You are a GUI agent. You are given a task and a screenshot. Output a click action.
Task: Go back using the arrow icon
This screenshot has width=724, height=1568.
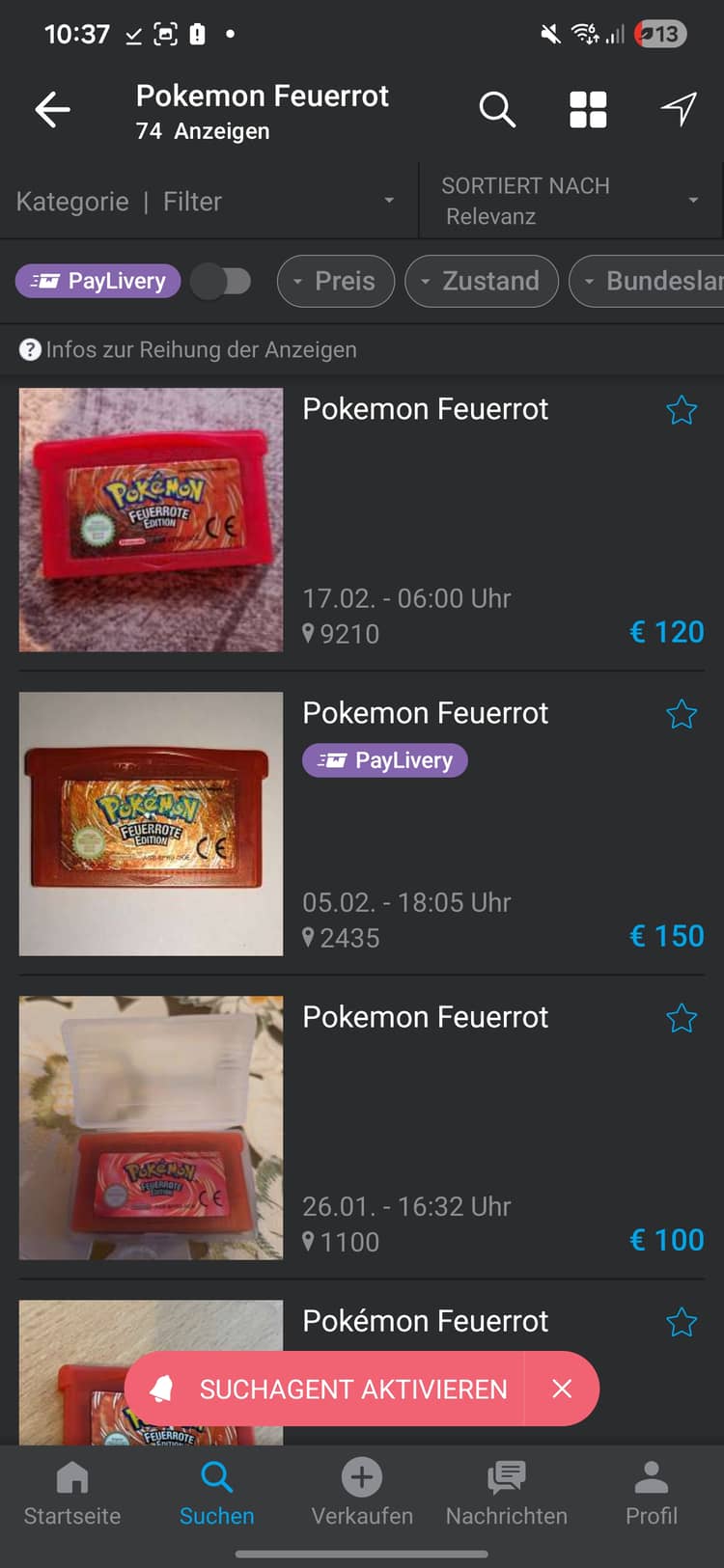coord(52,110)
